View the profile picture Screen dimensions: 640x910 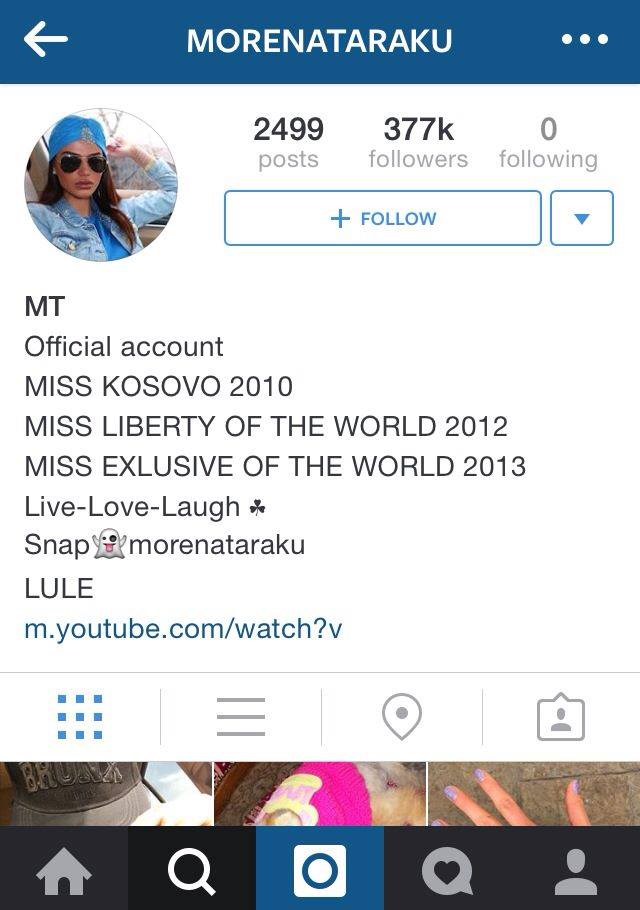pos(101,185)
